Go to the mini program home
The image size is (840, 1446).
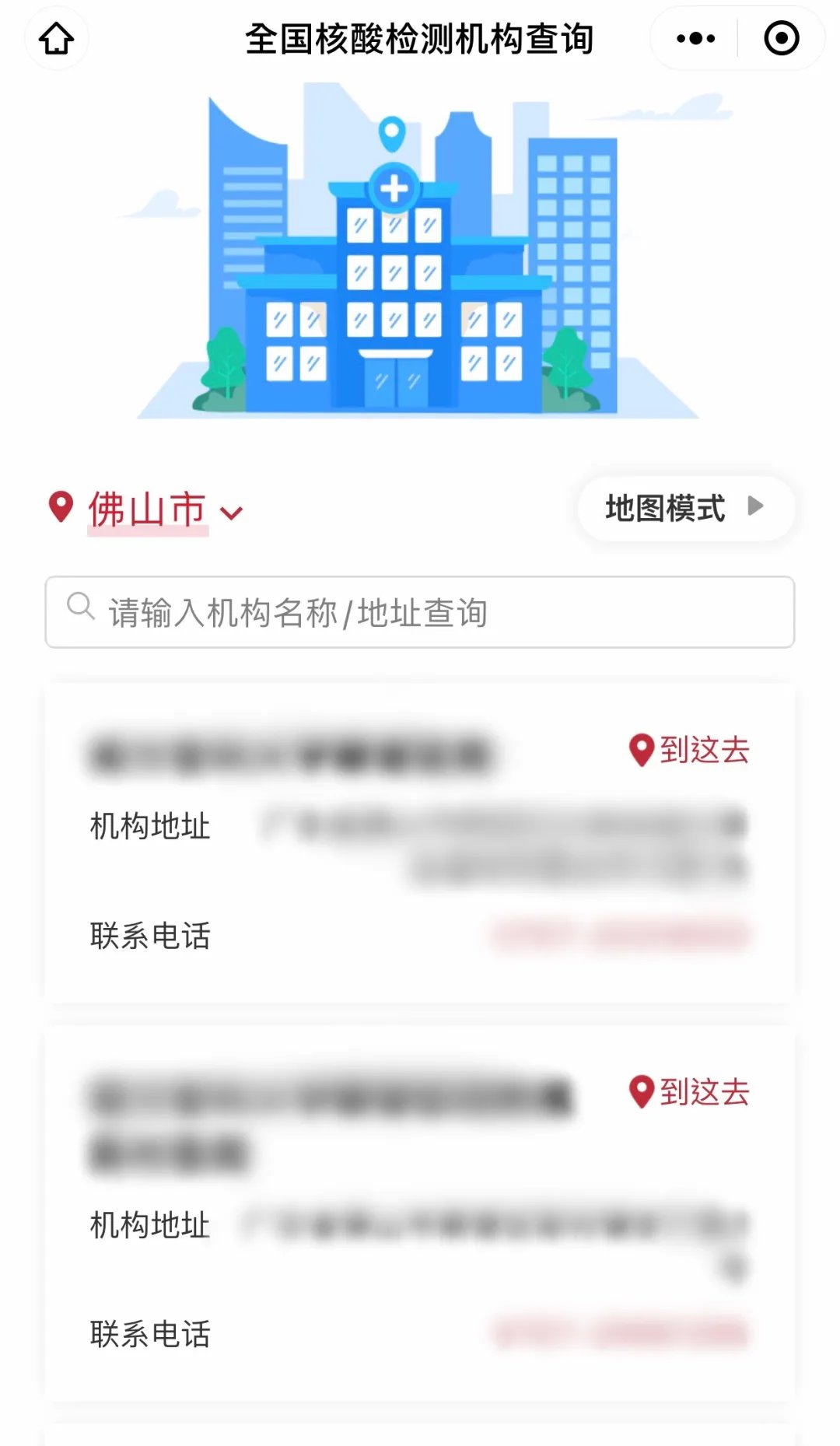(57, 38)
